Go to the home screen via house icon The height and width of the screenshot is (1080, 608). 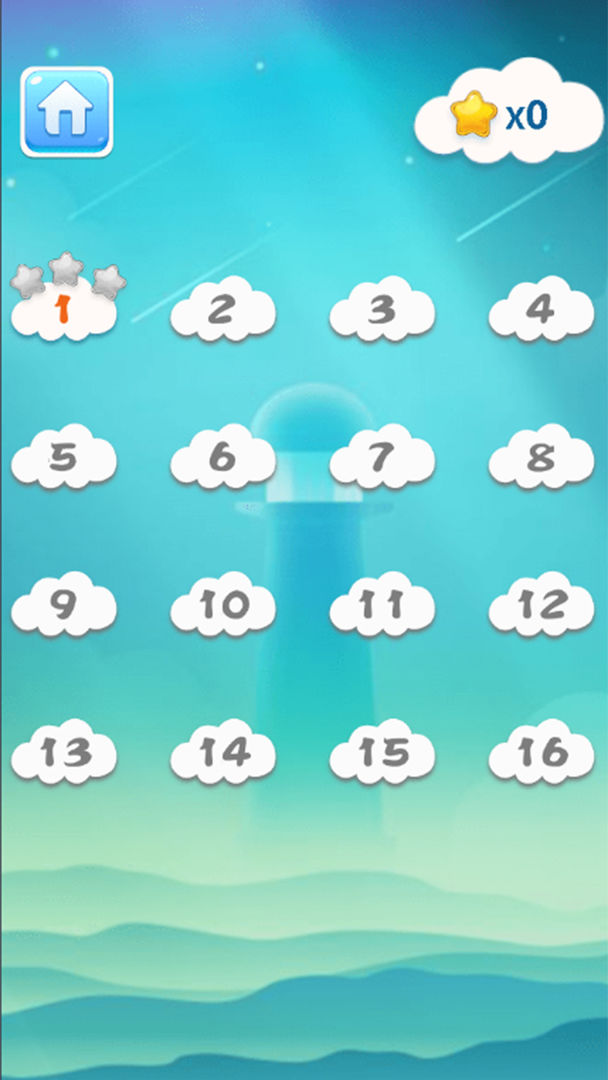[66, 112]
